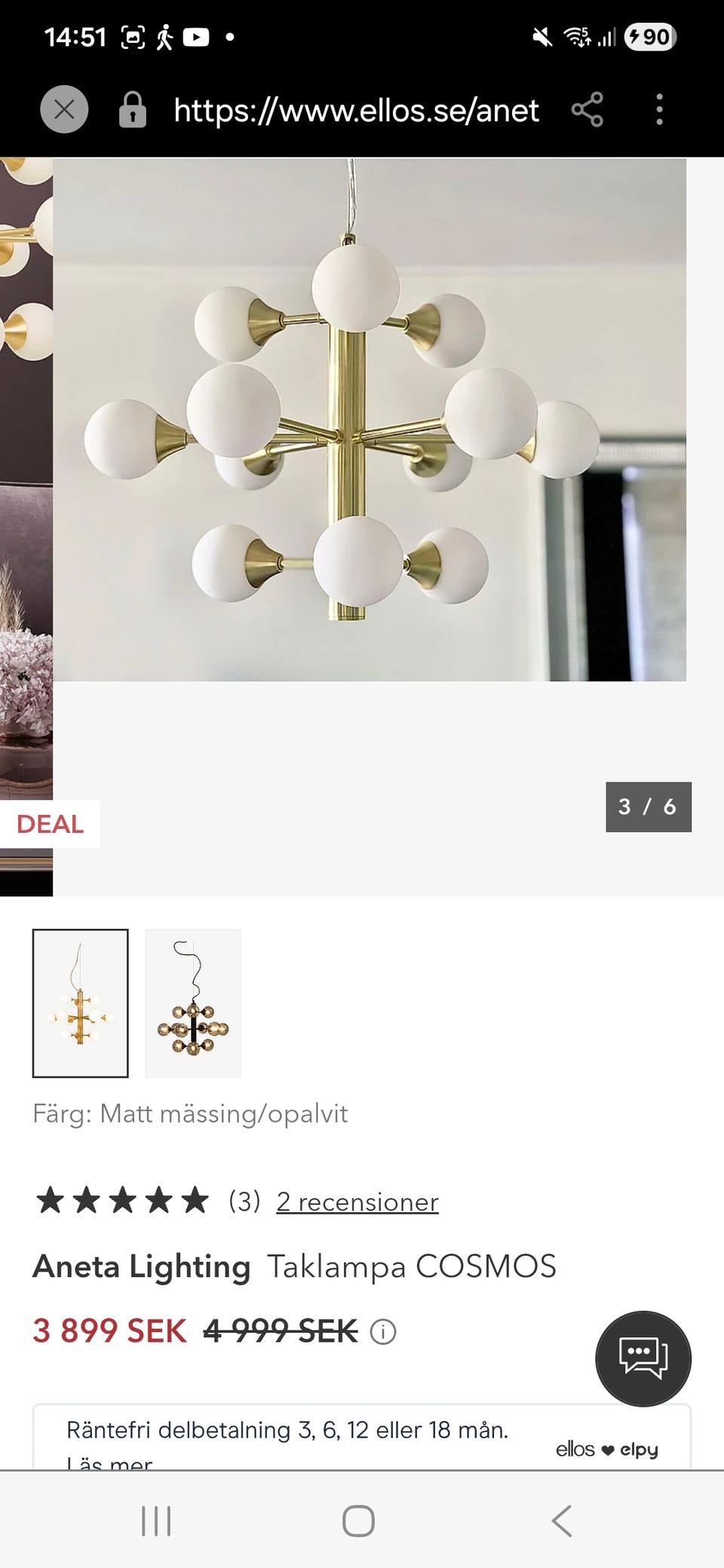Open the screenshot notification icon
Screen dimensions: 724x1568
click(133, 36)
